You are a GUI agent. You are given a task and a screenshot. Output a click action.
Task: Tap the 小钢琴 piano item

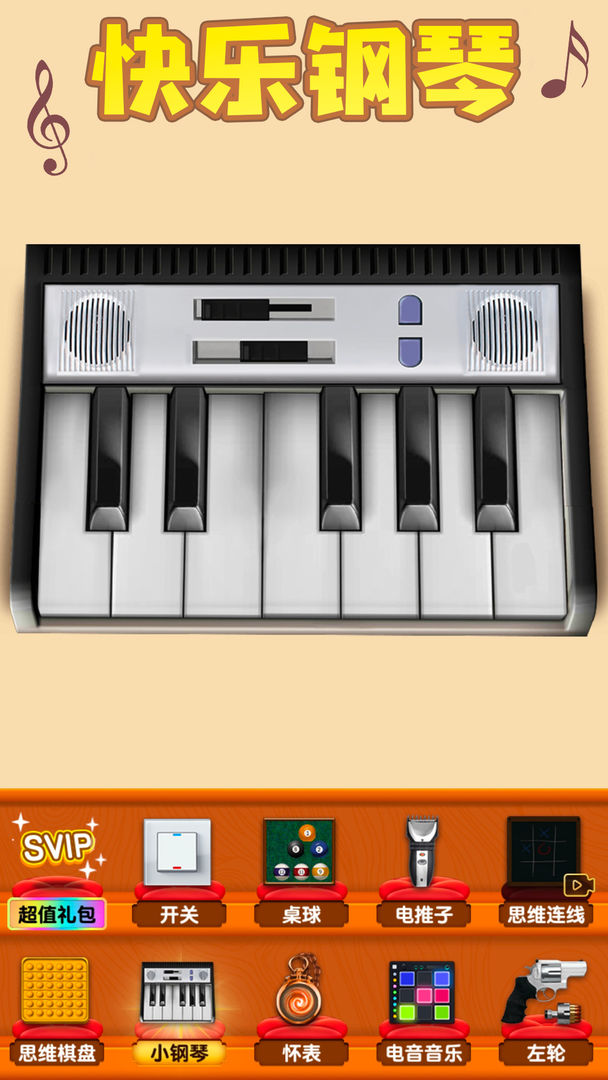click(x=178, y=1006)
